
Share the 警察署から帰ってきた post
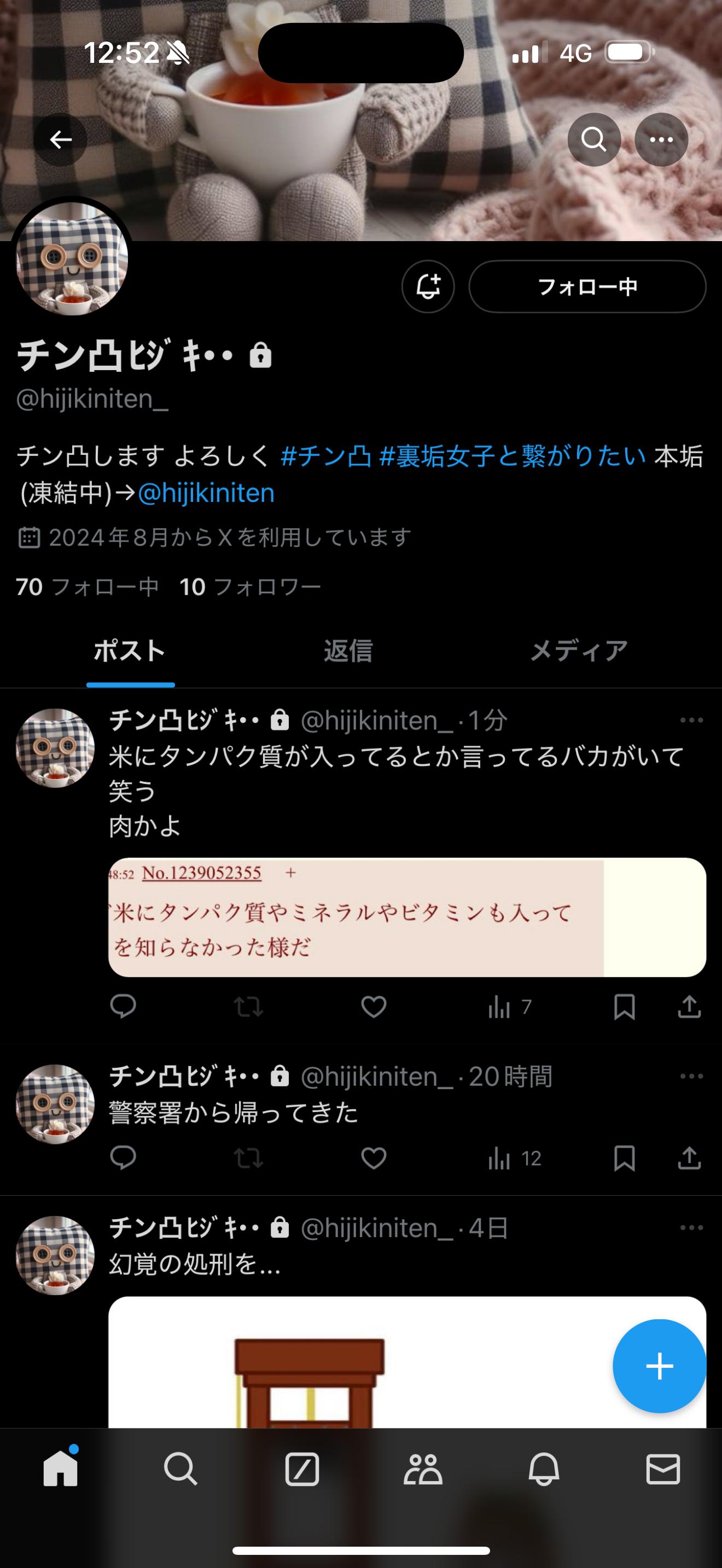pos(689,1159)
